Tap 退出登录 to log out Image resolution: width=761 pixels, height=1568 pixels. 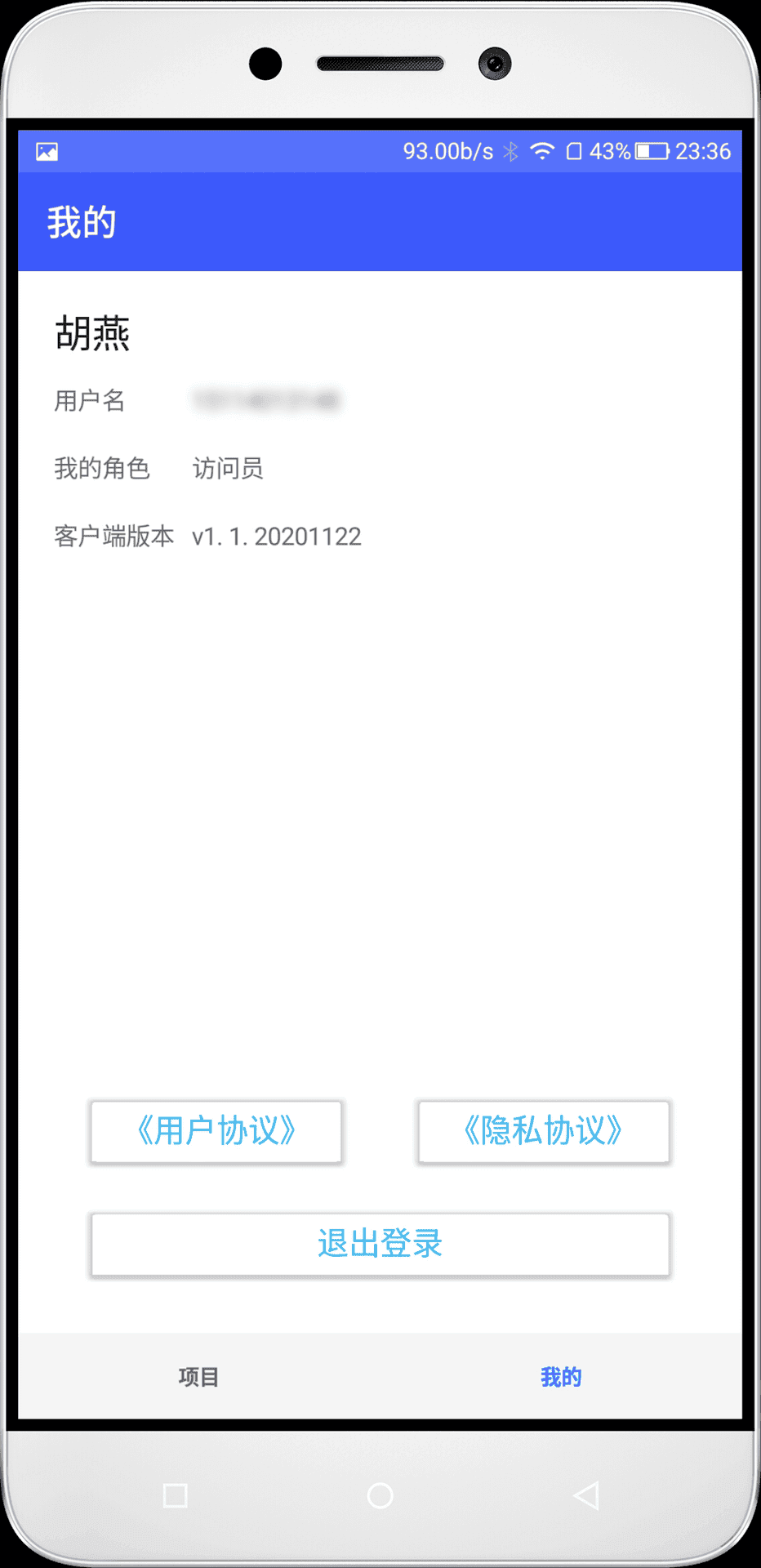[380, 1244]
